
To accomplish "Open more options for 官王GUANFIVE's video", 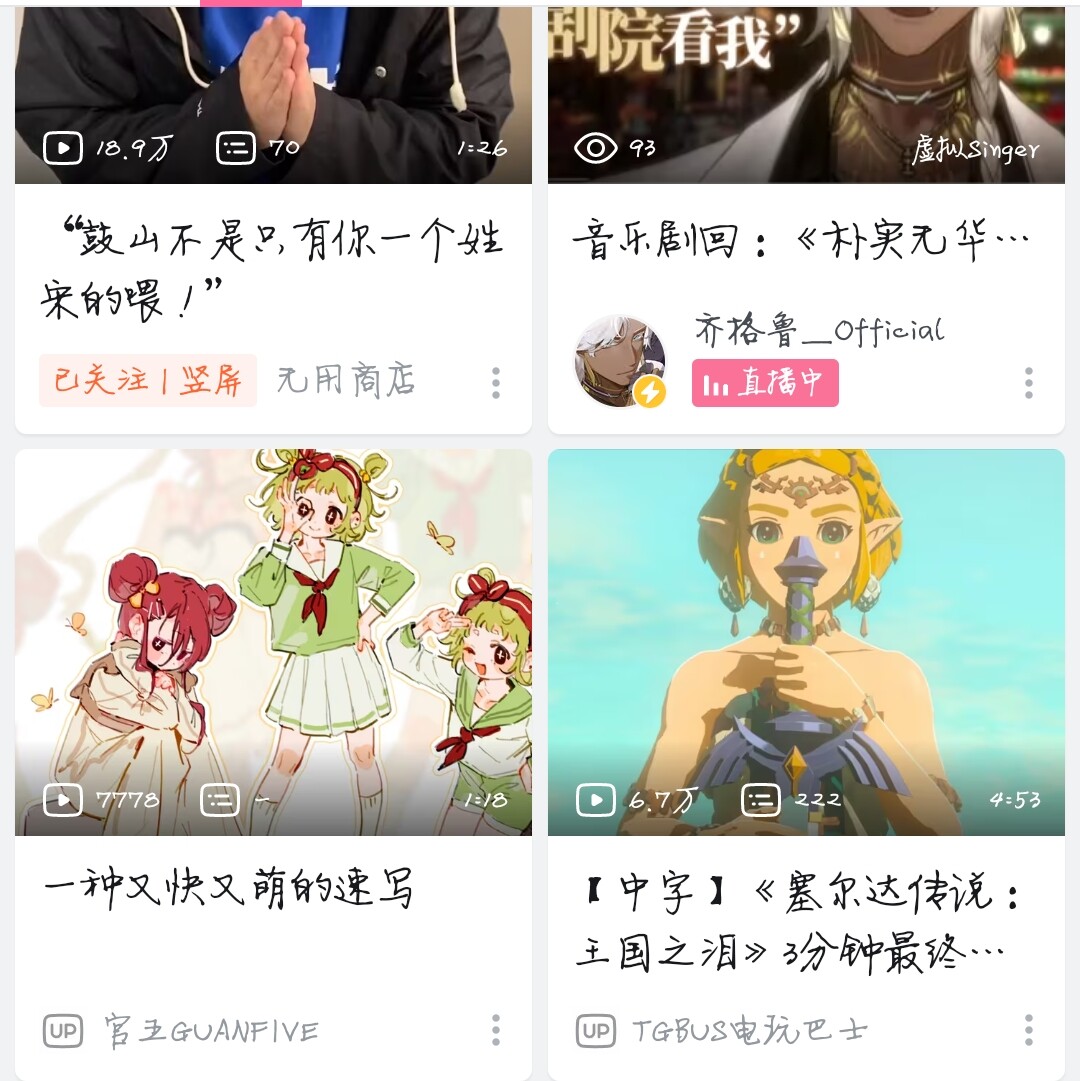I will 496,1030.
